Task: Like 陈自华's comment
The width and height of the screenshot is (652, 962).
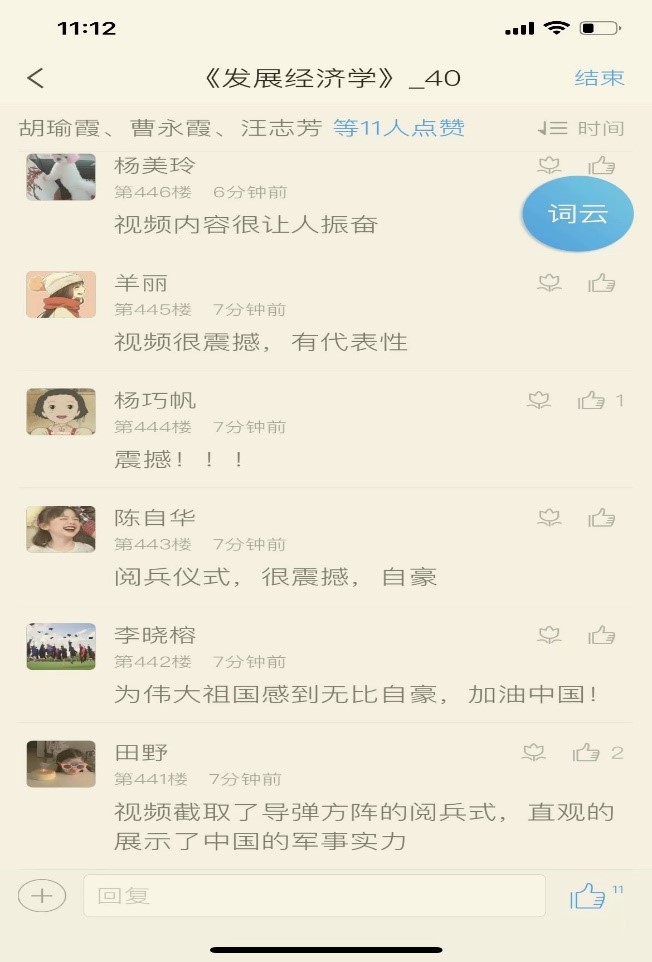Action: [601, 518]
